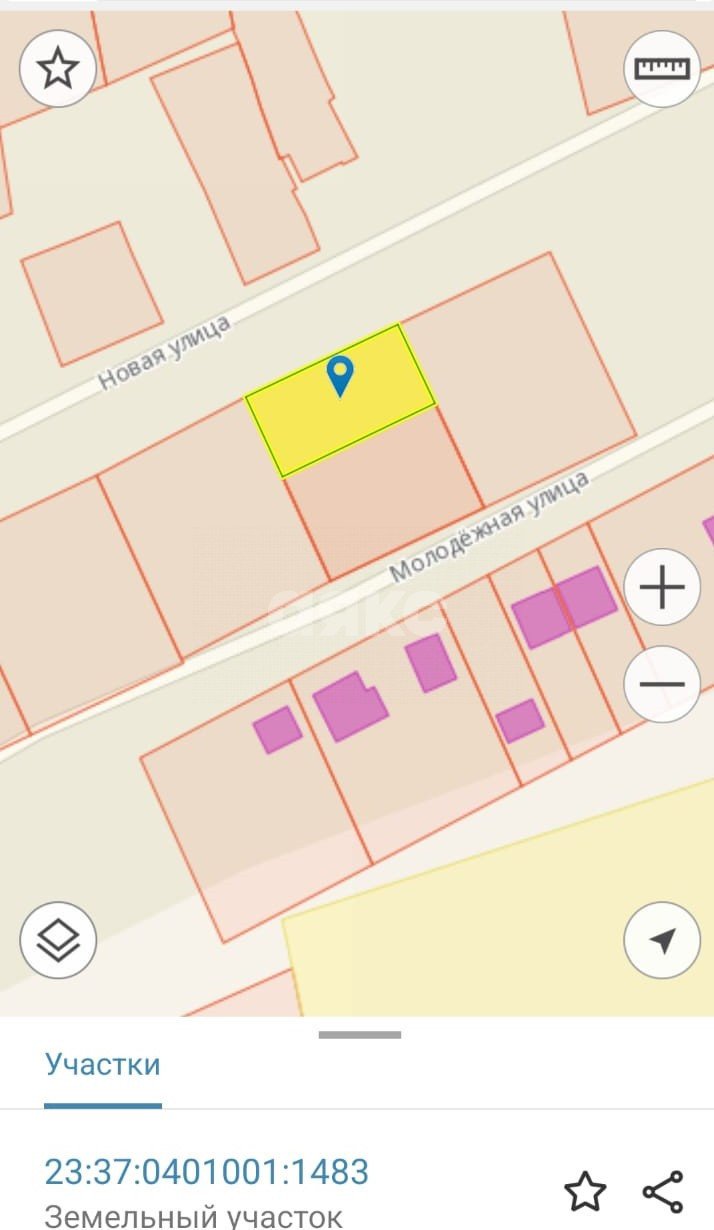Center map on my location
The image size is (714, 1230).
pyautogui.click(x=662, y=940)
